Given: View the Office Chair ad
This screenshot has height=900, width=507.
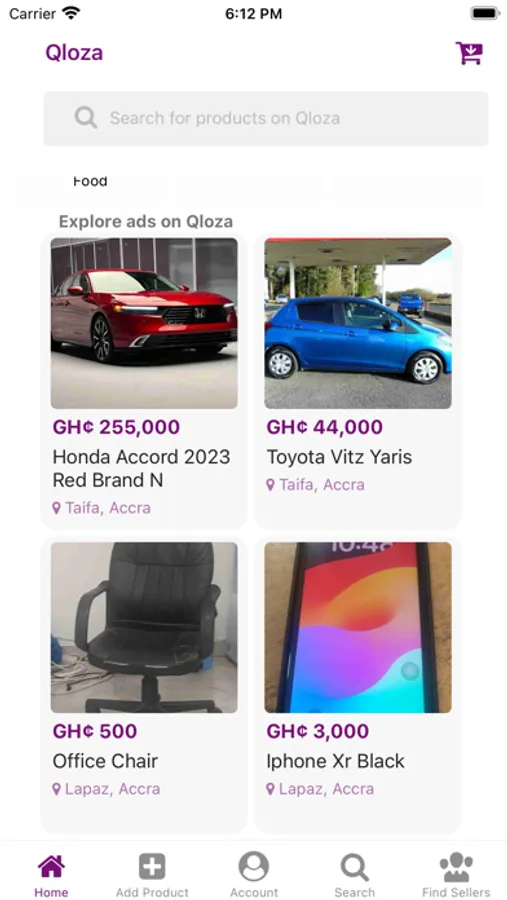Looking at the screenshot, I should (x=144, y=685).
